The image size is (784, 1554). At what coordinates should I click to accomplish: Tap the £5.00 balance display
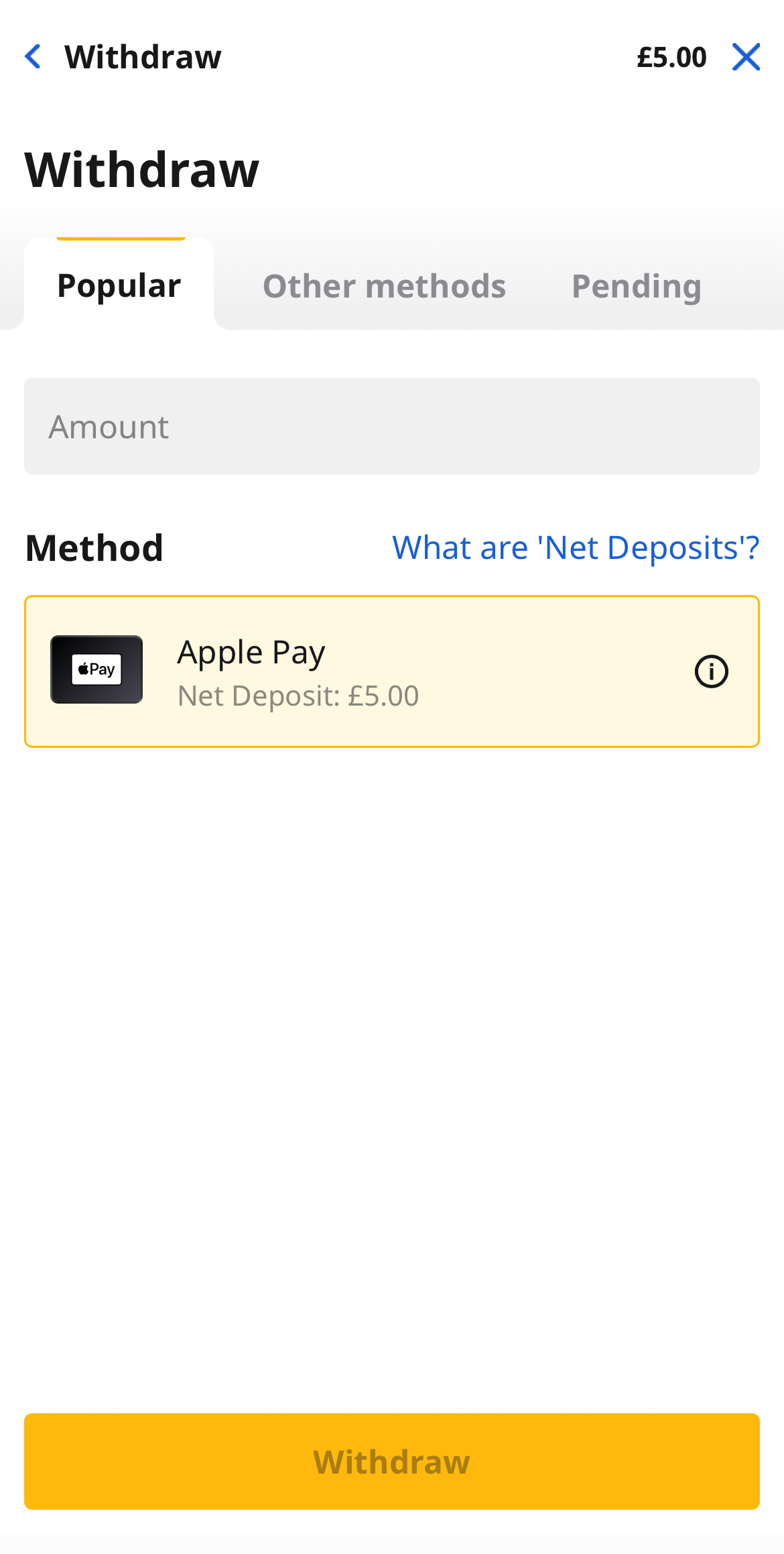(x=671, y=58)
